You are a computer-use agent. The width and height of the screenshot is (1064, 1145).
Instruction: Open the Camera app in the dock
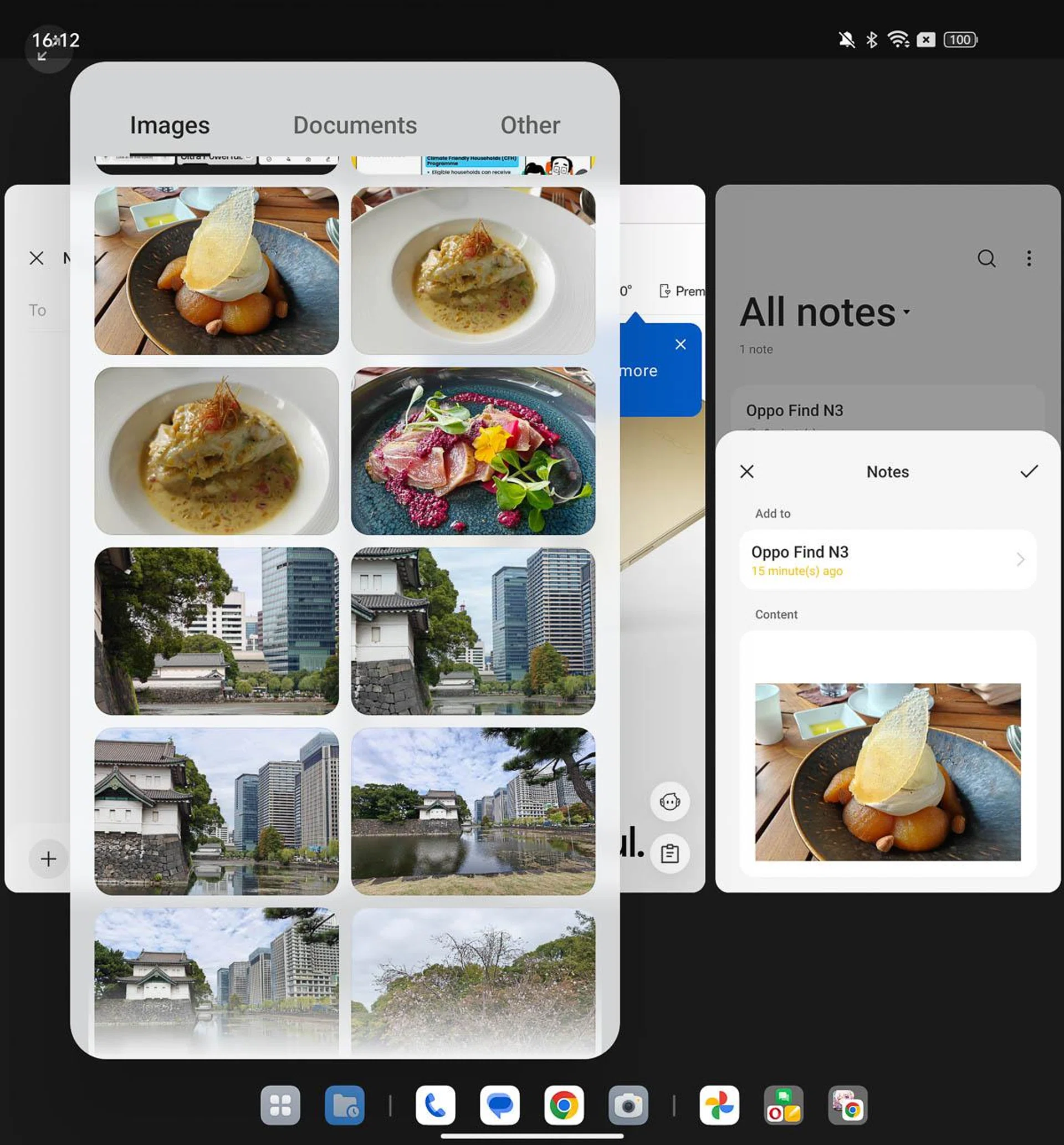[x=627, y=1105]
